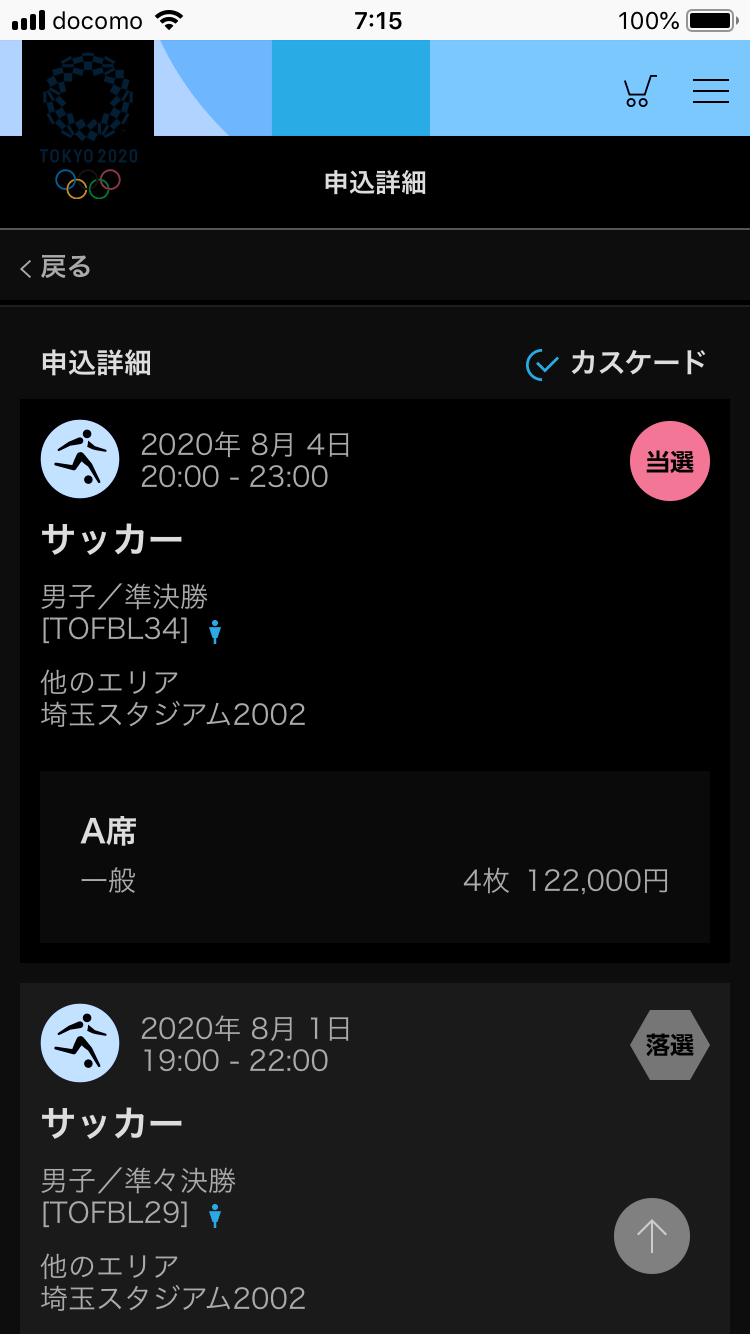The image size is (750, 1334).
Task: Tap the scroll-to-top arrow button
Action: [651, 1236]
